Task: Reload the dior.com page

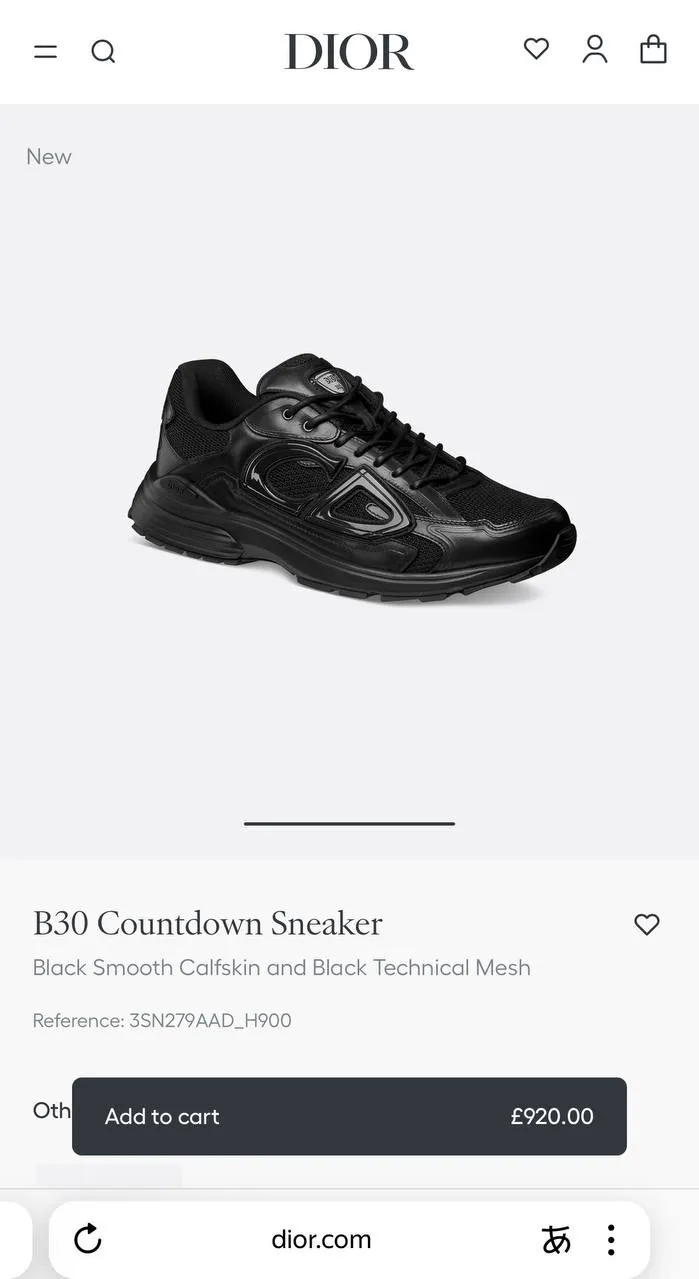Action: (88, 1239)
